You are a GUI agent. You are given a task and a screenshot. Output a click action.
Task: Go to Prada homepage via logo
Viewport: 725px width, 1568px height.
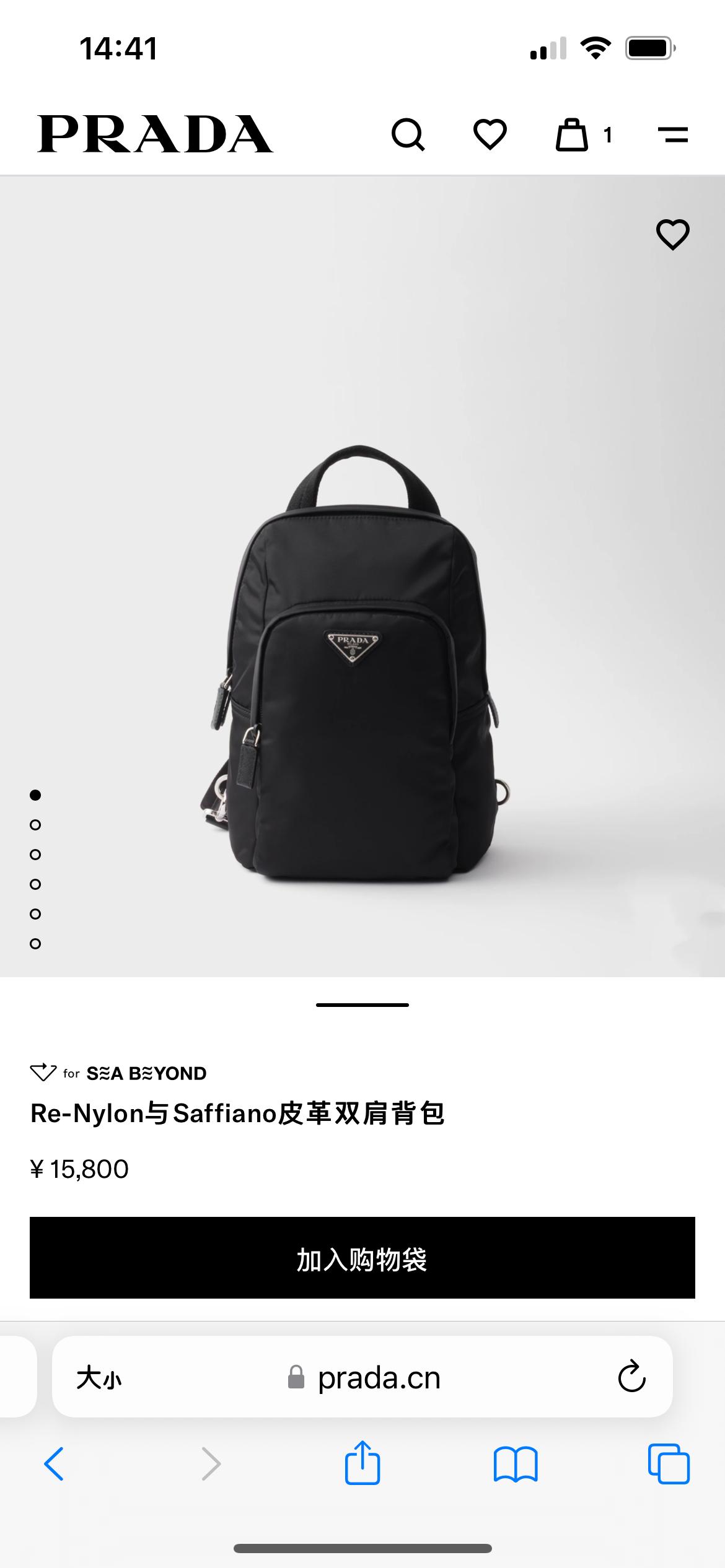pyautogui.click(x=155, y=134)
